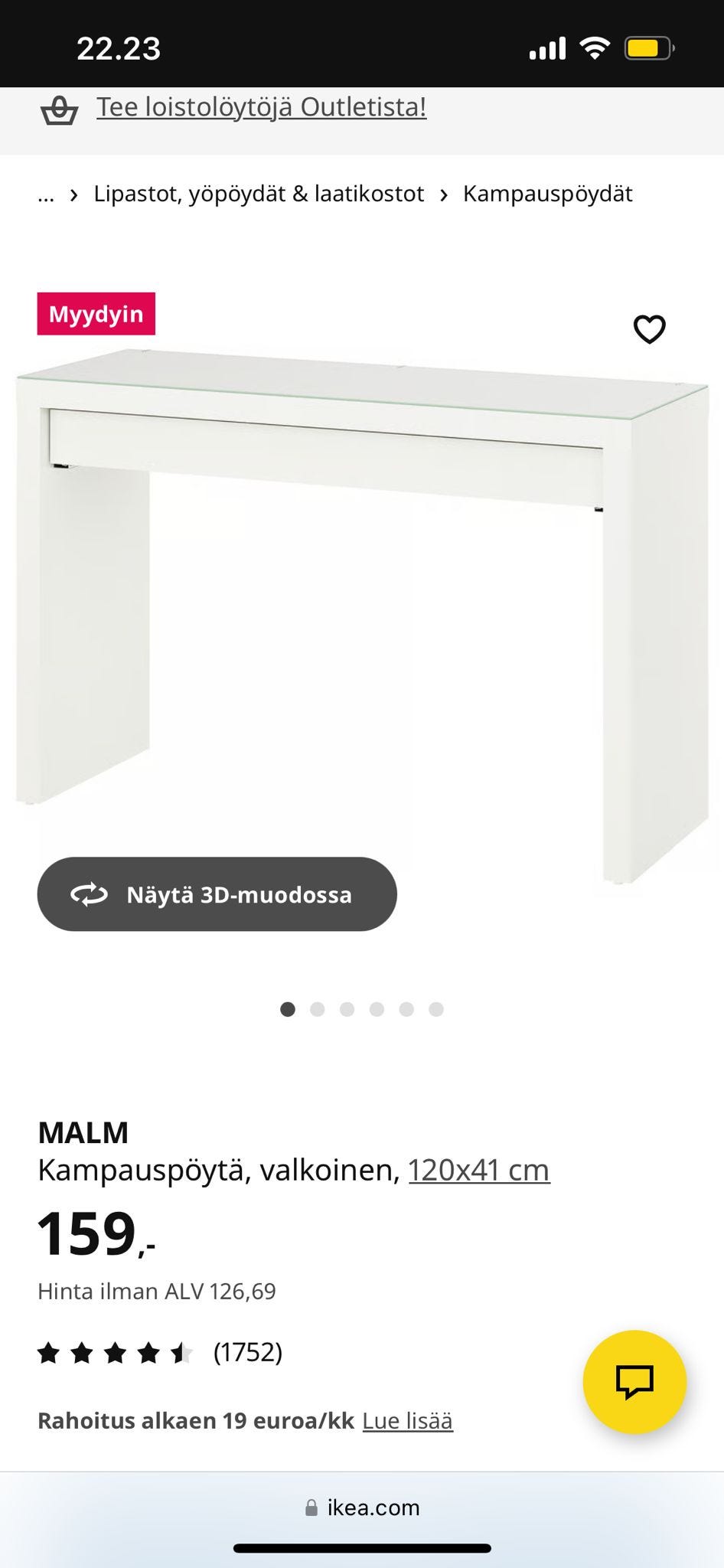
Task: Select the last carousel dot
Action: (436, 1009)
